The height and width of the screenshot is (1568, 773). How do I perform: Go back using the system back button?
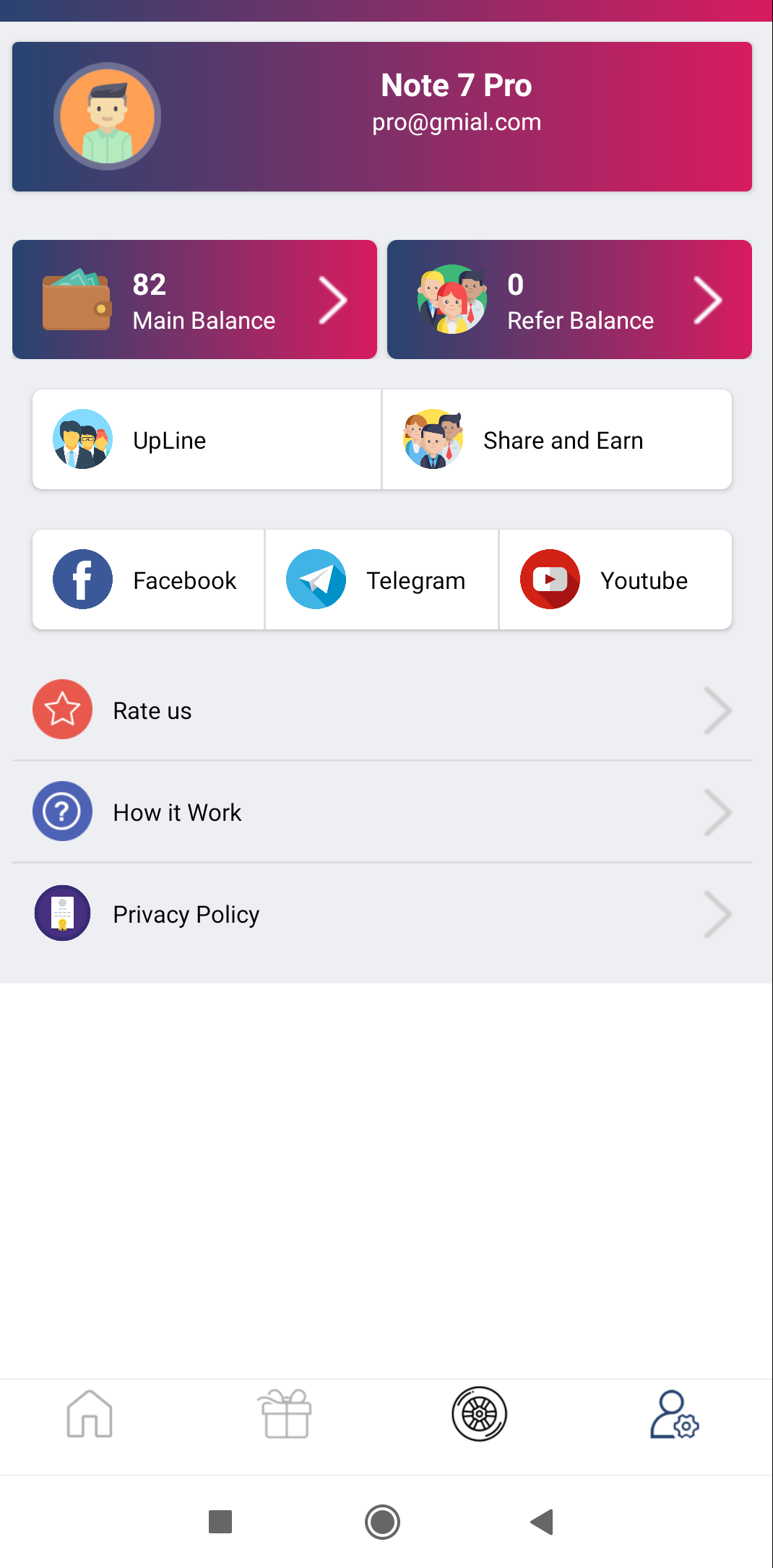[x=542, y=1522]
